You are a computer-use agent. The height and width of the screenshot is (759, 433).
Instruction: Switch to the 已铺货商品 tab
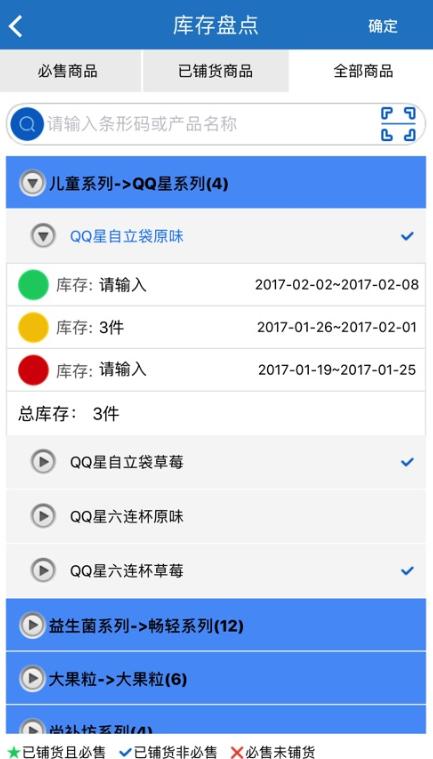point(215,72)
